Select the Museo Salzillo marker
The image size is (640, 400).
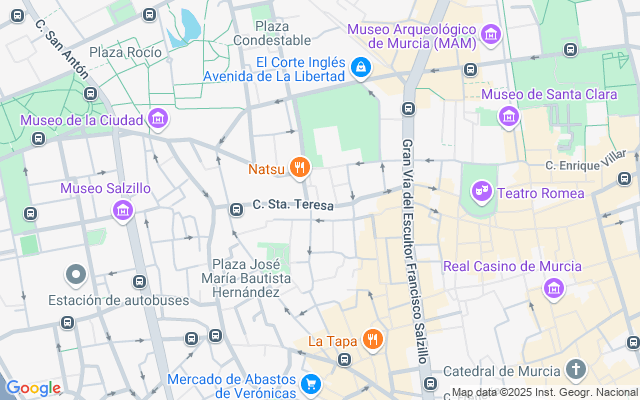pos(122,209)
